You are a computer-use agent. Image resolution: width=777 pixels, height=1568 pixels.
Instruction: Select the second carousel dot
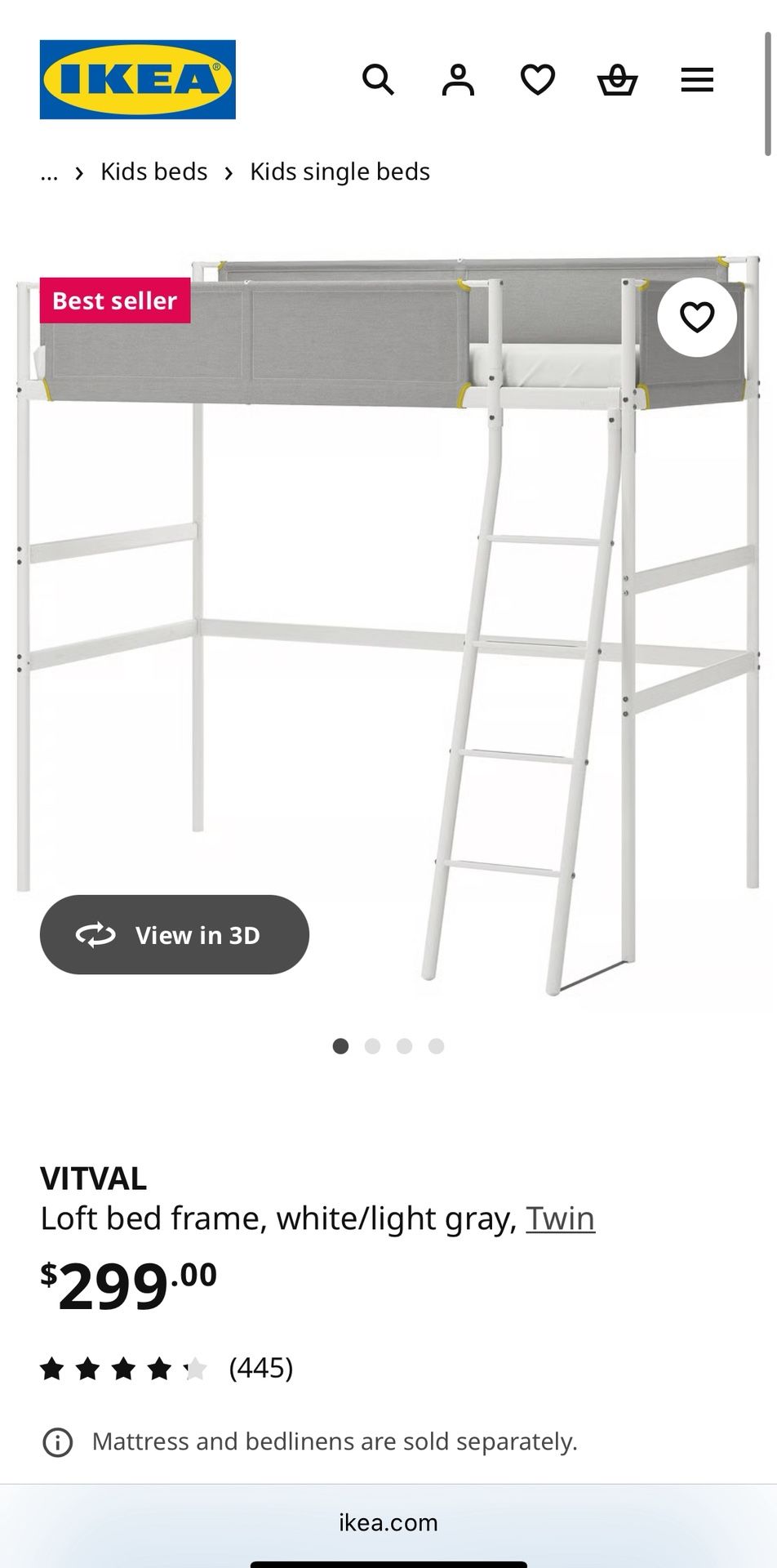(372, 1046)
